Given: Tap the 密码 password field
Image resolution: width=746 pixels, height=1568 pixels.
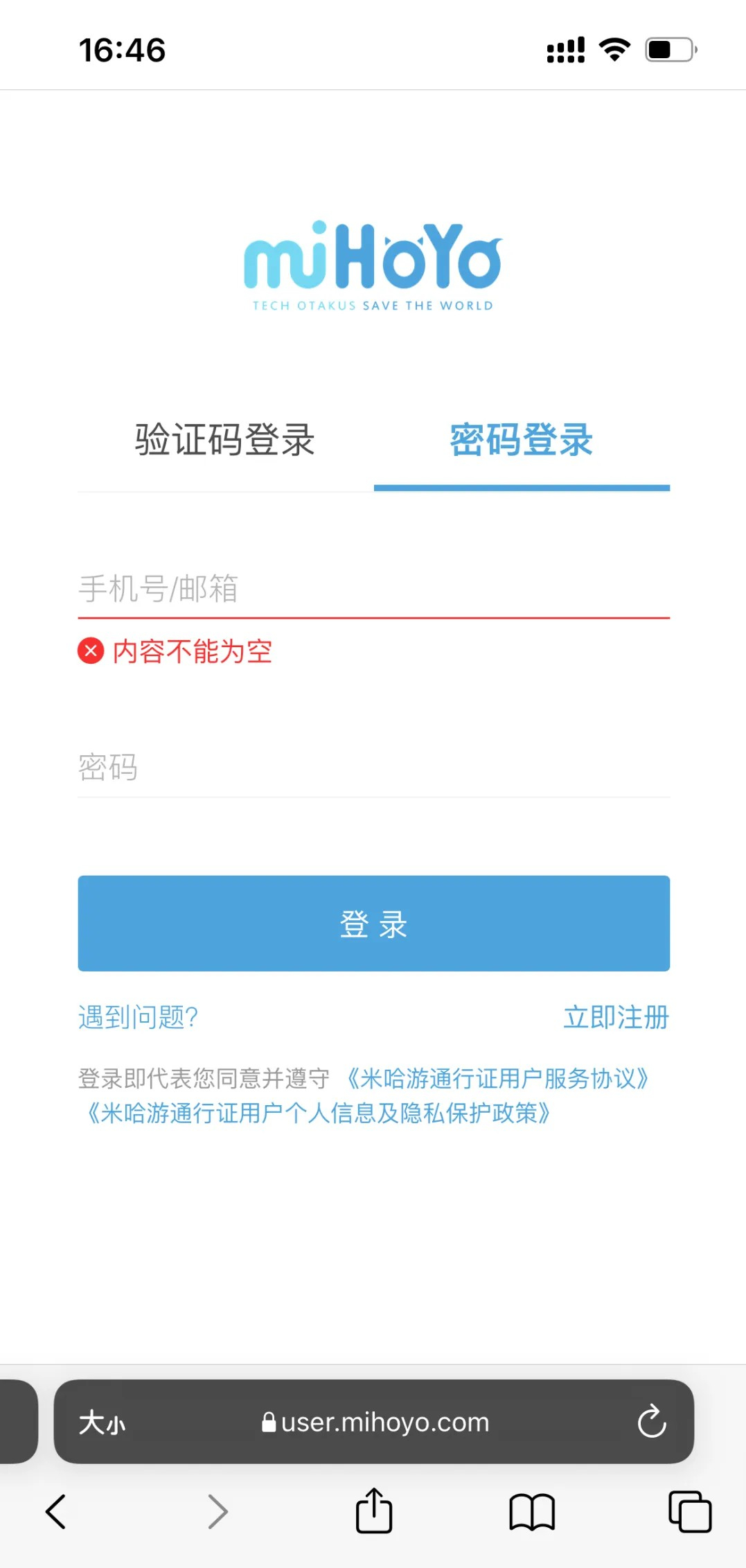Looking at the screenshot, I should [x=373, y=768].
